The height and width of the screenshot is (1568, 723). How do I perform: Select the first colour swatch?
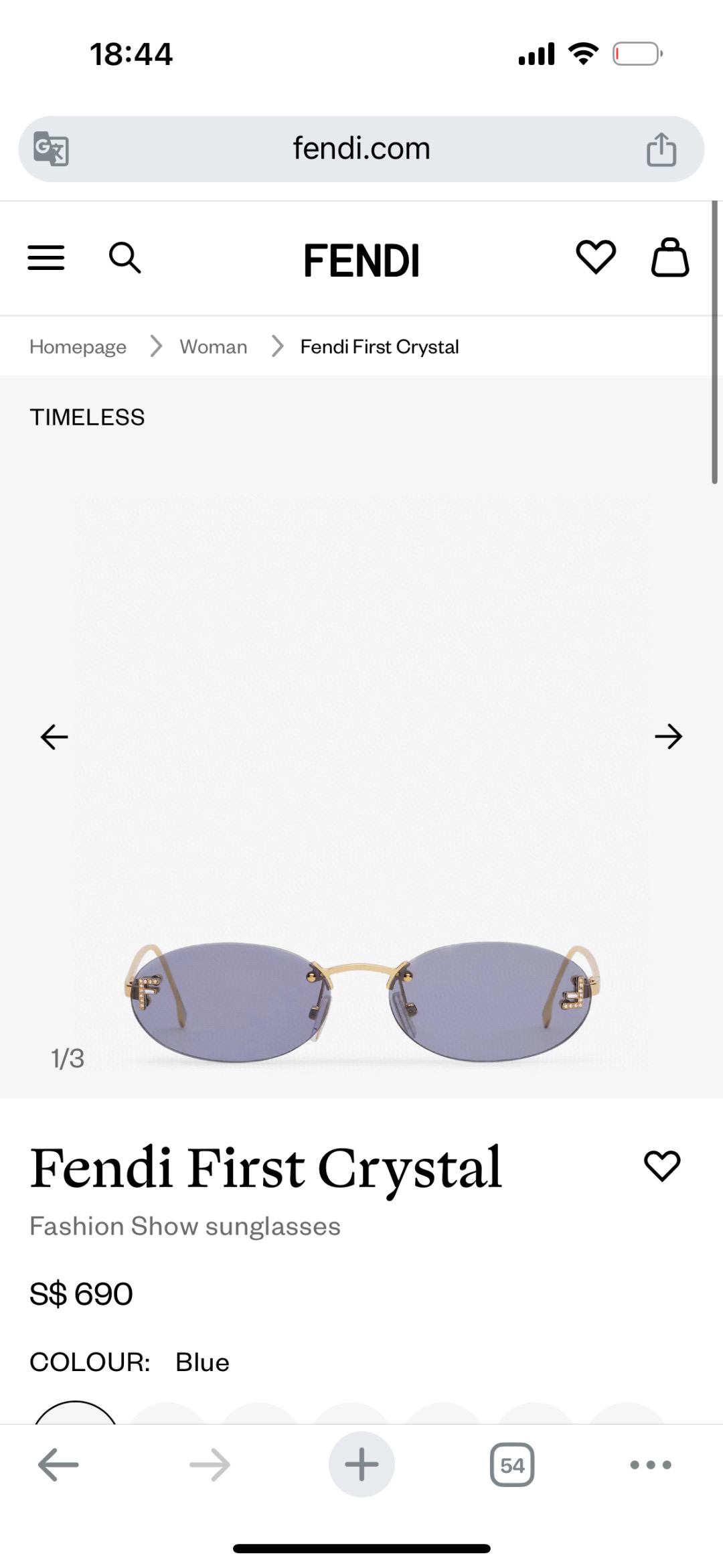(76, 1413)
